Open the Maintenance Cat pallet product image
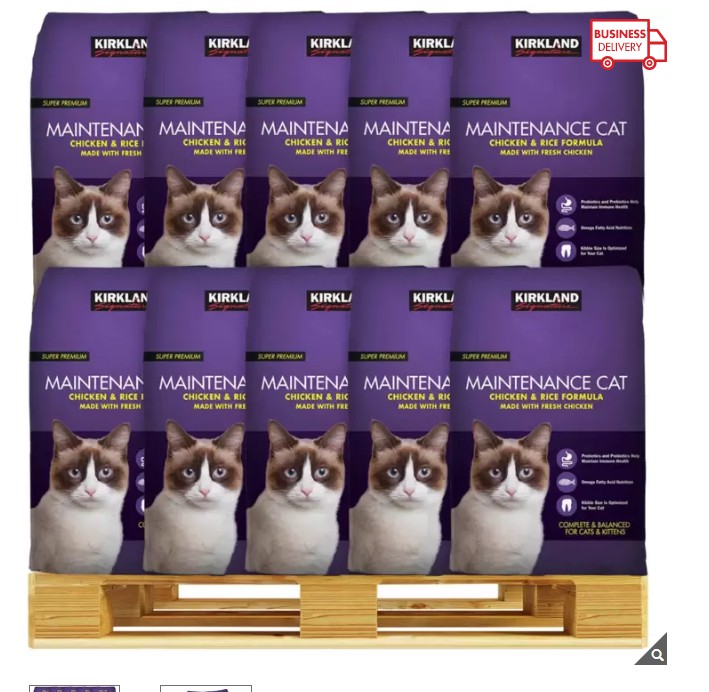 [338, 330]
